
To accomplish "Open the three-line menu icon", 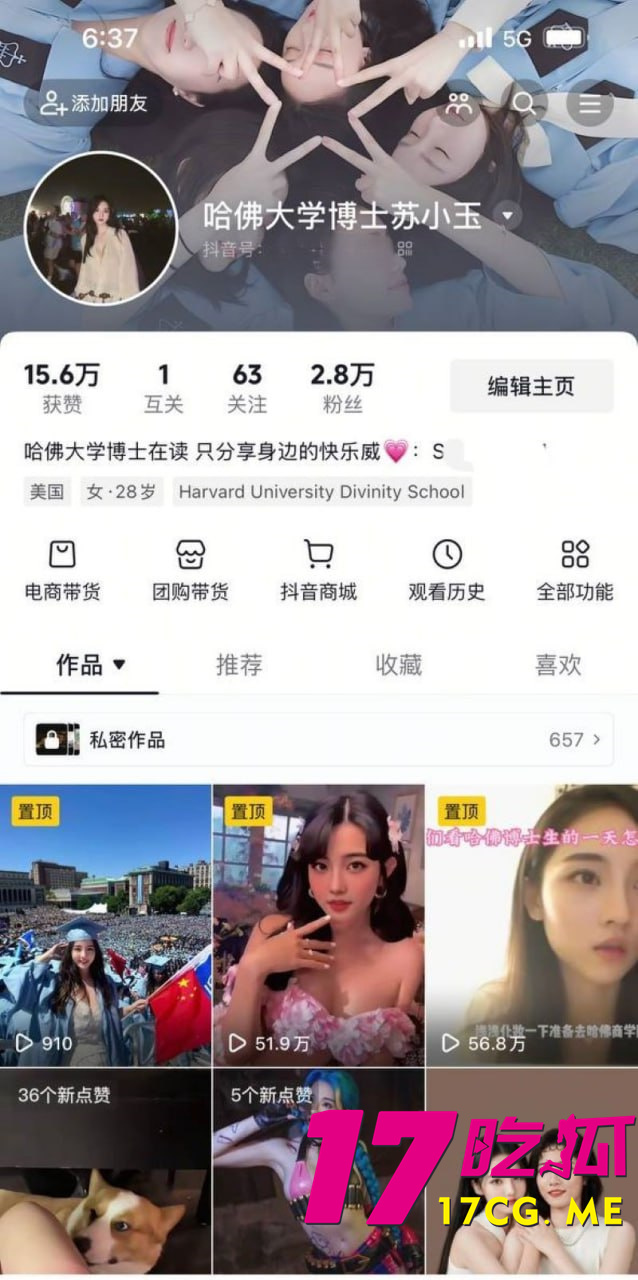I will (590, 103).
